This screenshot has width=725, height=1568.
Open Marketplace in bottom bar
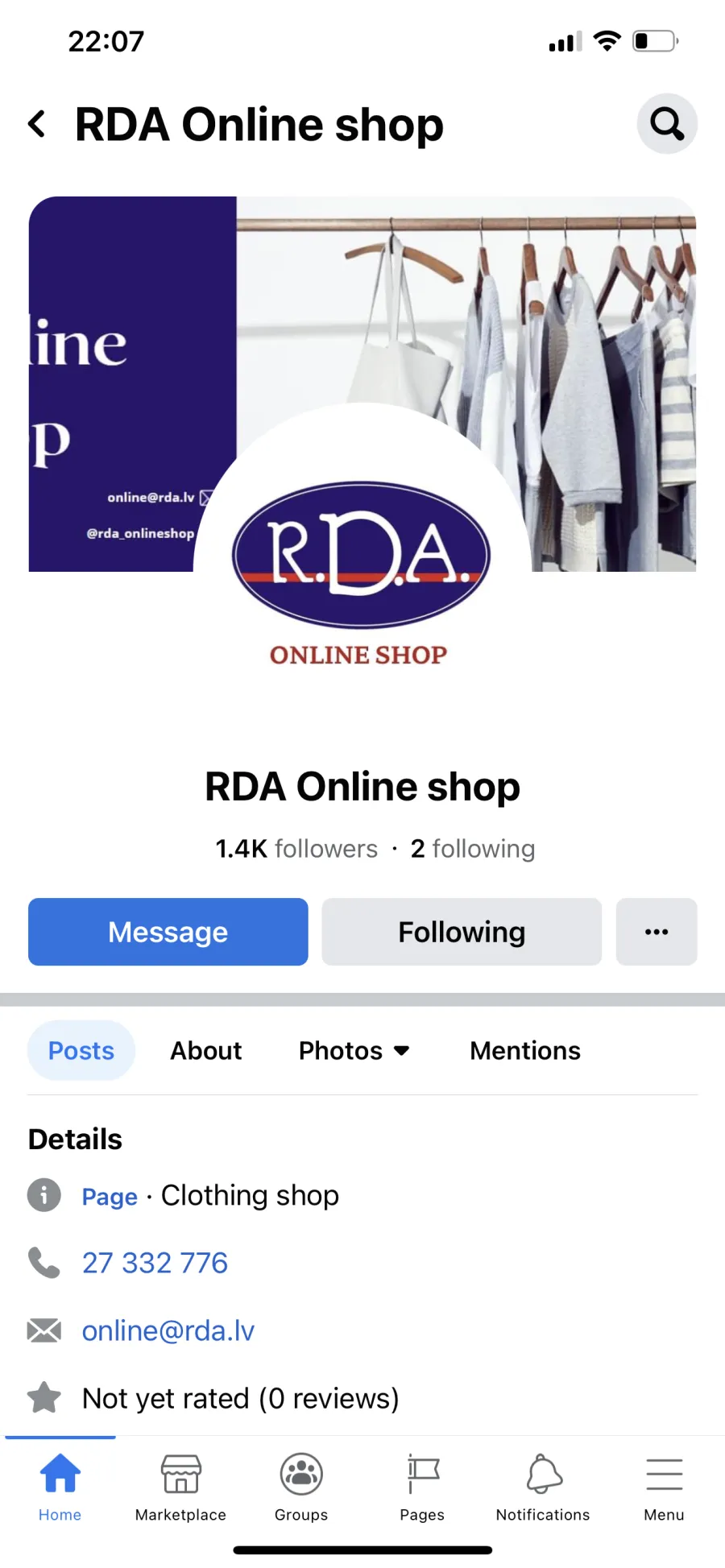[181, 1487]
